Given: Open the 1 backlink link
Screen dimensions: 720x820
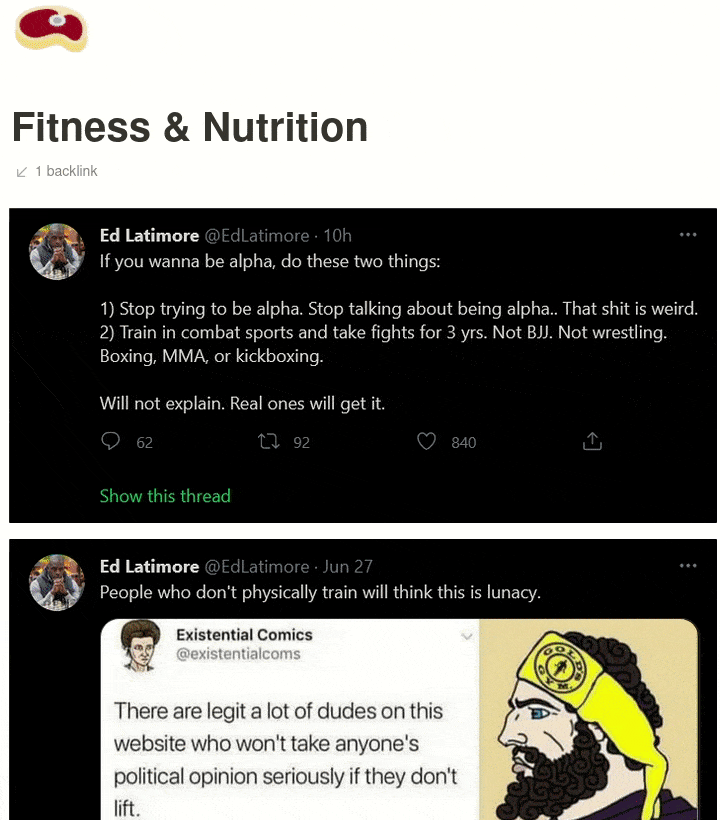Looking at the screenshot, I should coord(58,171).
